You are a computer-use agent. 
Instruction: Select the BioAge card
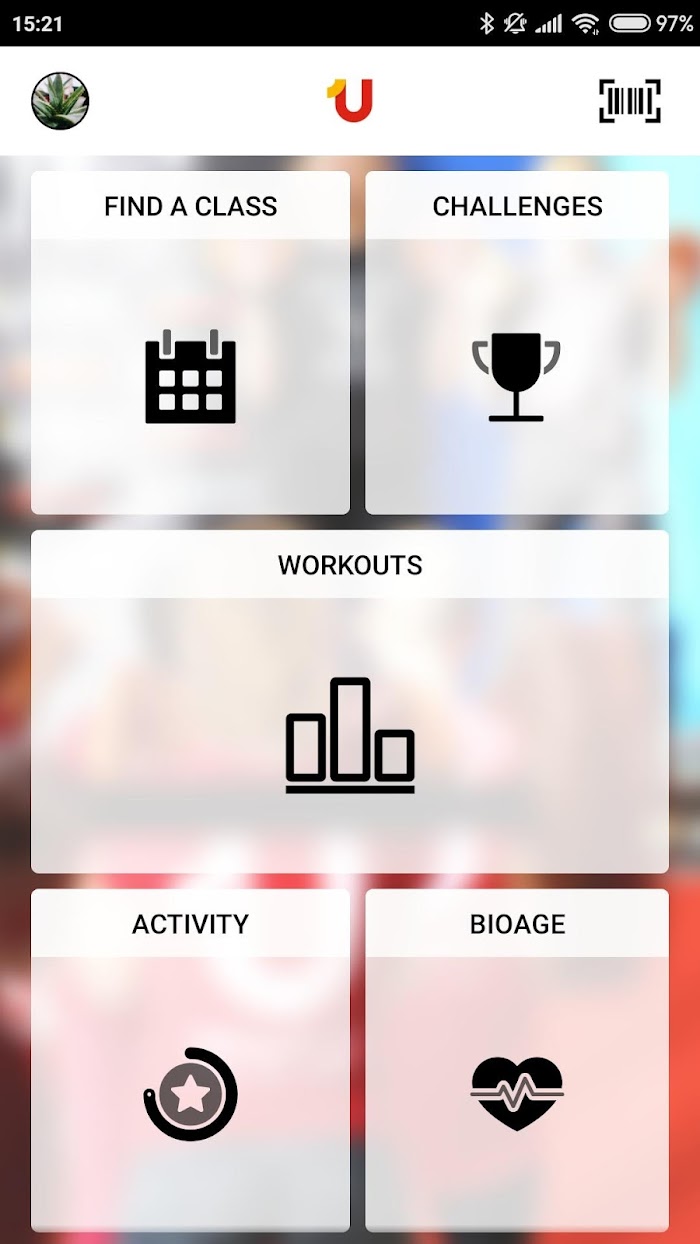(x=517, y=1061)
